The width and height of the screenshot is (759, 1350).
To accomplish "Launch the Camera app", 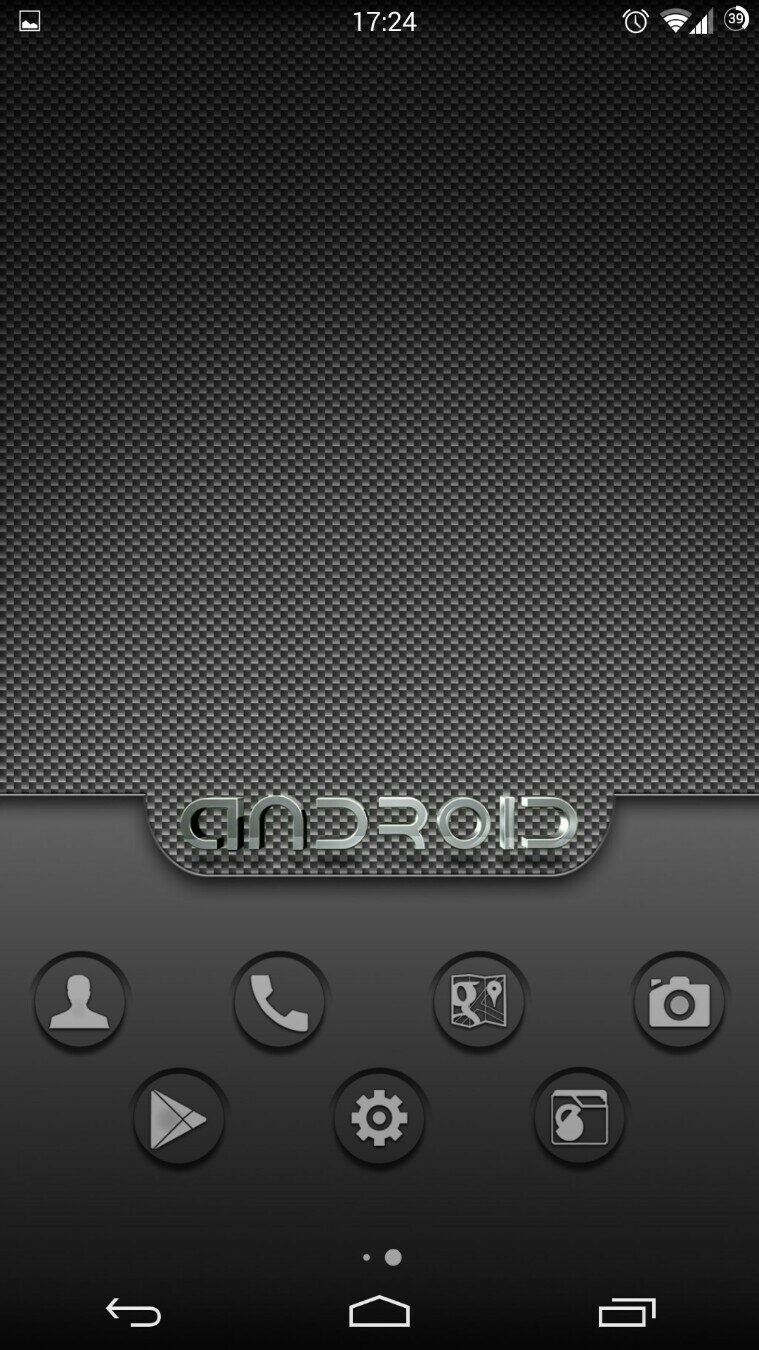I will click(x=679, y=1001).
